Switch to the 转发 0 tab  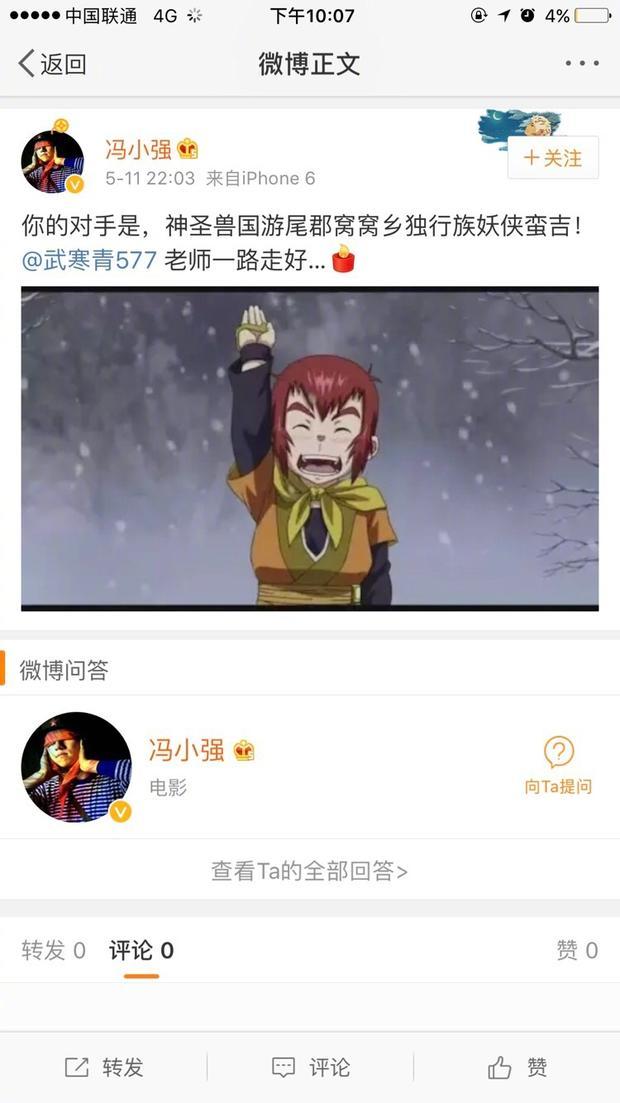53,950
